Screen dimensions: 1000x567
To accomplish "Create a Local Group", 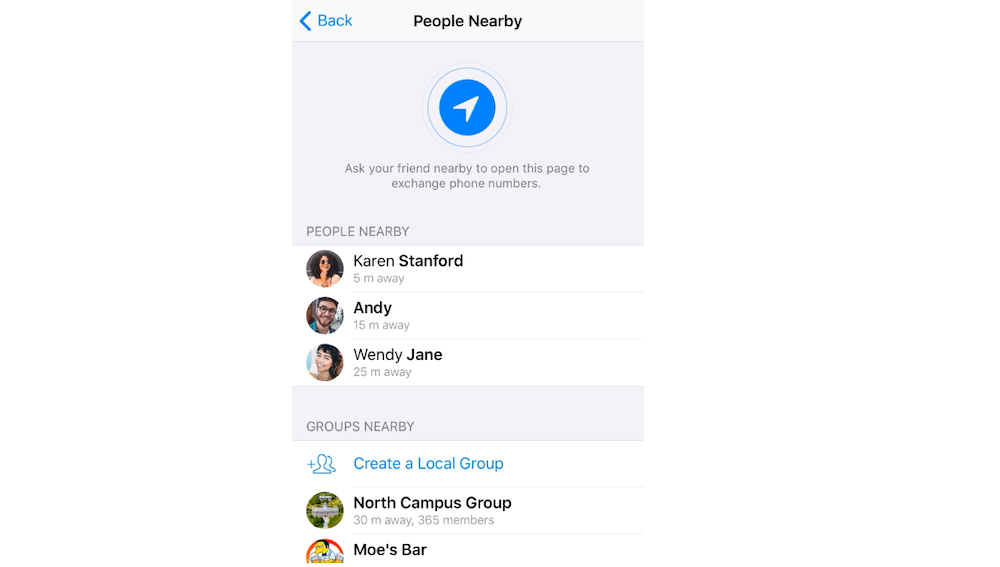I will point(428,464).
